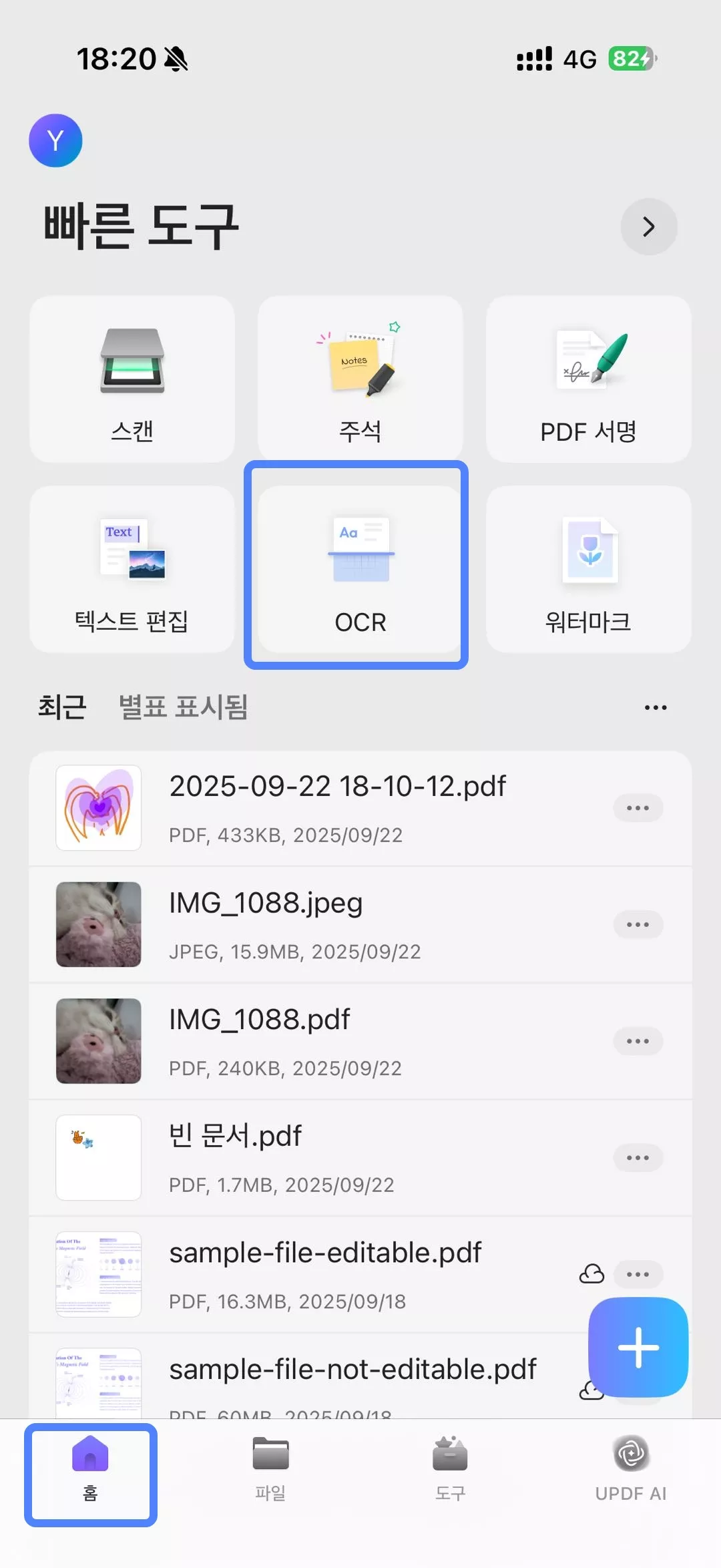721x1568 pixels.
Task: Open the 주석 annotation tool
Action: tap(360, 379)
